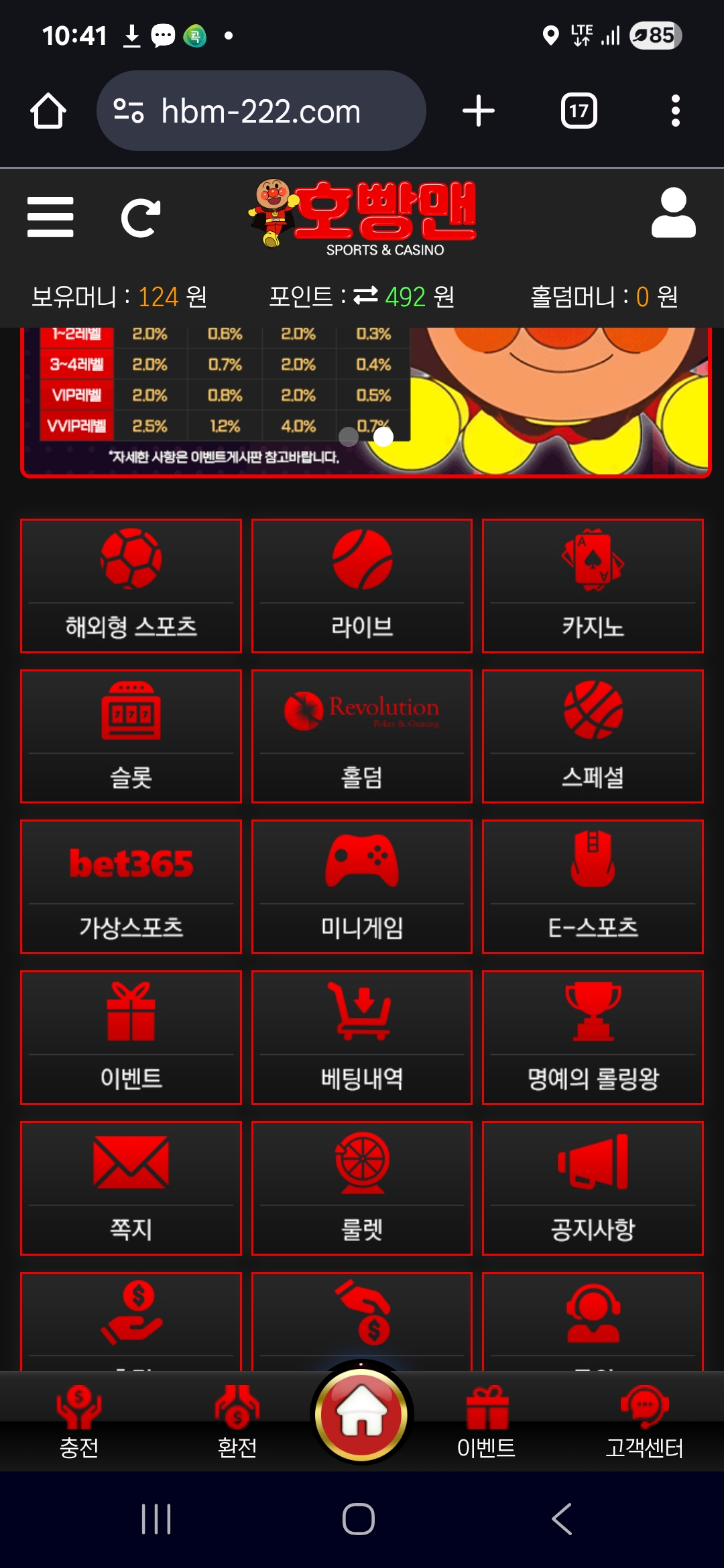The image size is (724, 1568).
Task: Open the 라이브 tile
Action: pyautogui.click(x=362, y=586)
